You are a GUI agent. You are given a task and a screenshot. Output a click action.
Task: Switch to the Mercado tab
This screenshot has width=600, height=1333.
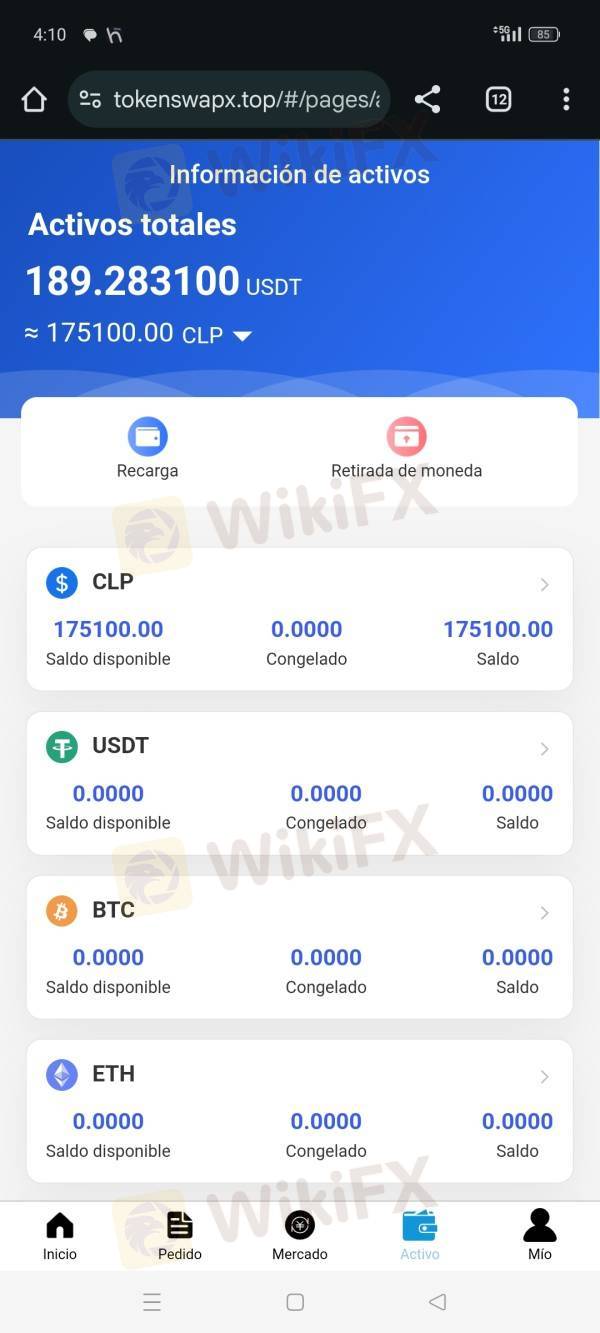pos(300,1235)
